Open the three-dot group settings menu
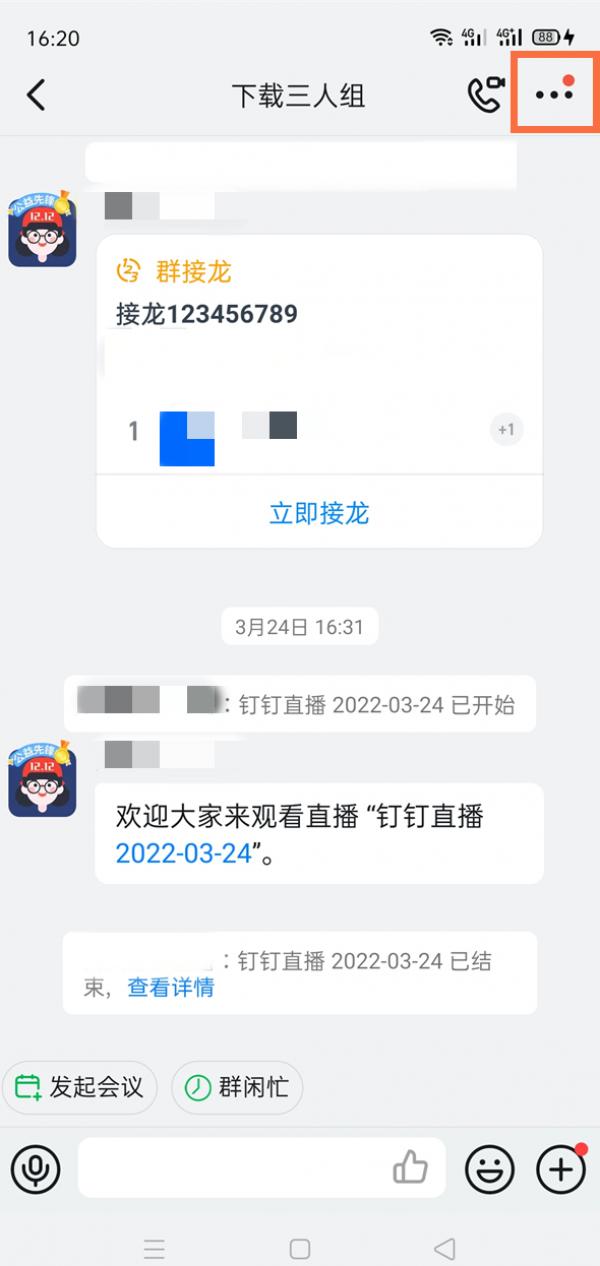The width and height of the screenshot is (600, 1266). 553,94
